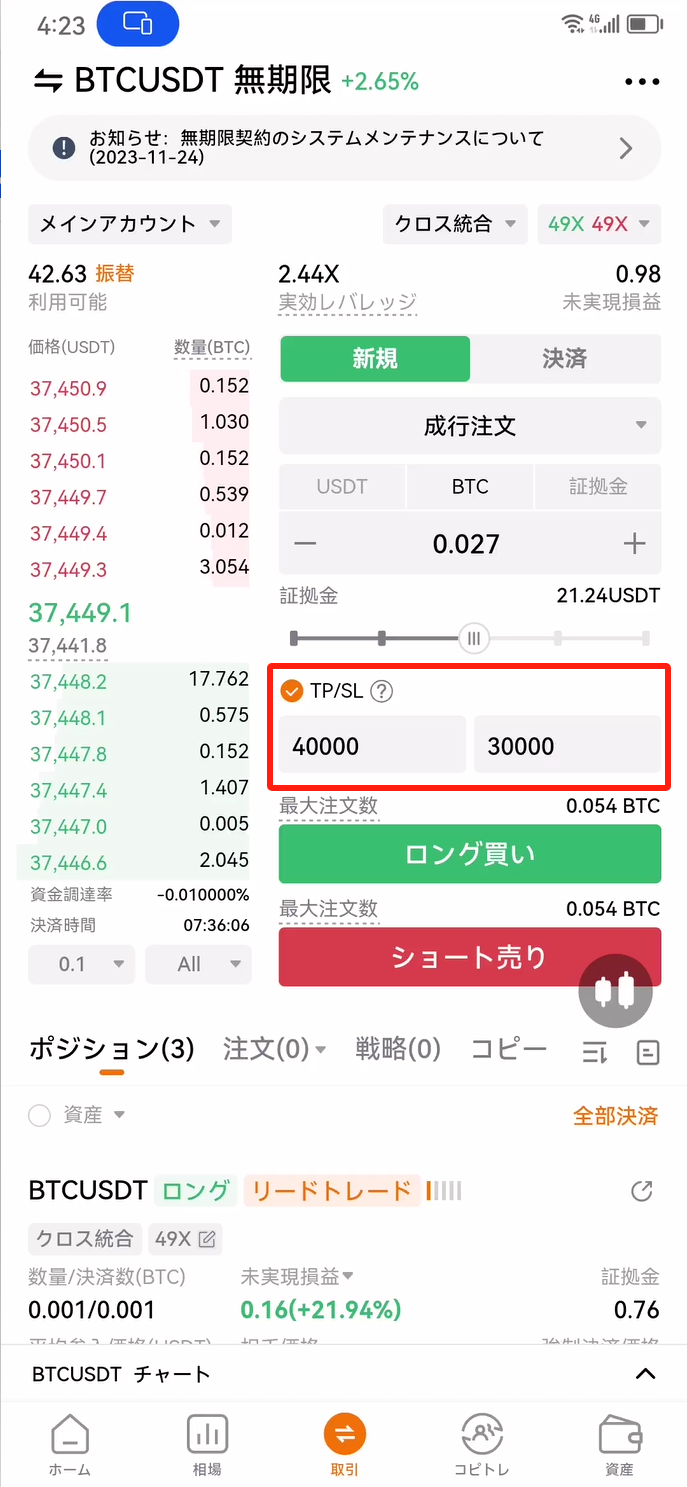687x1487 pixels.
Task: Uncheck the TP/SL checkbox
Action: 292,690
